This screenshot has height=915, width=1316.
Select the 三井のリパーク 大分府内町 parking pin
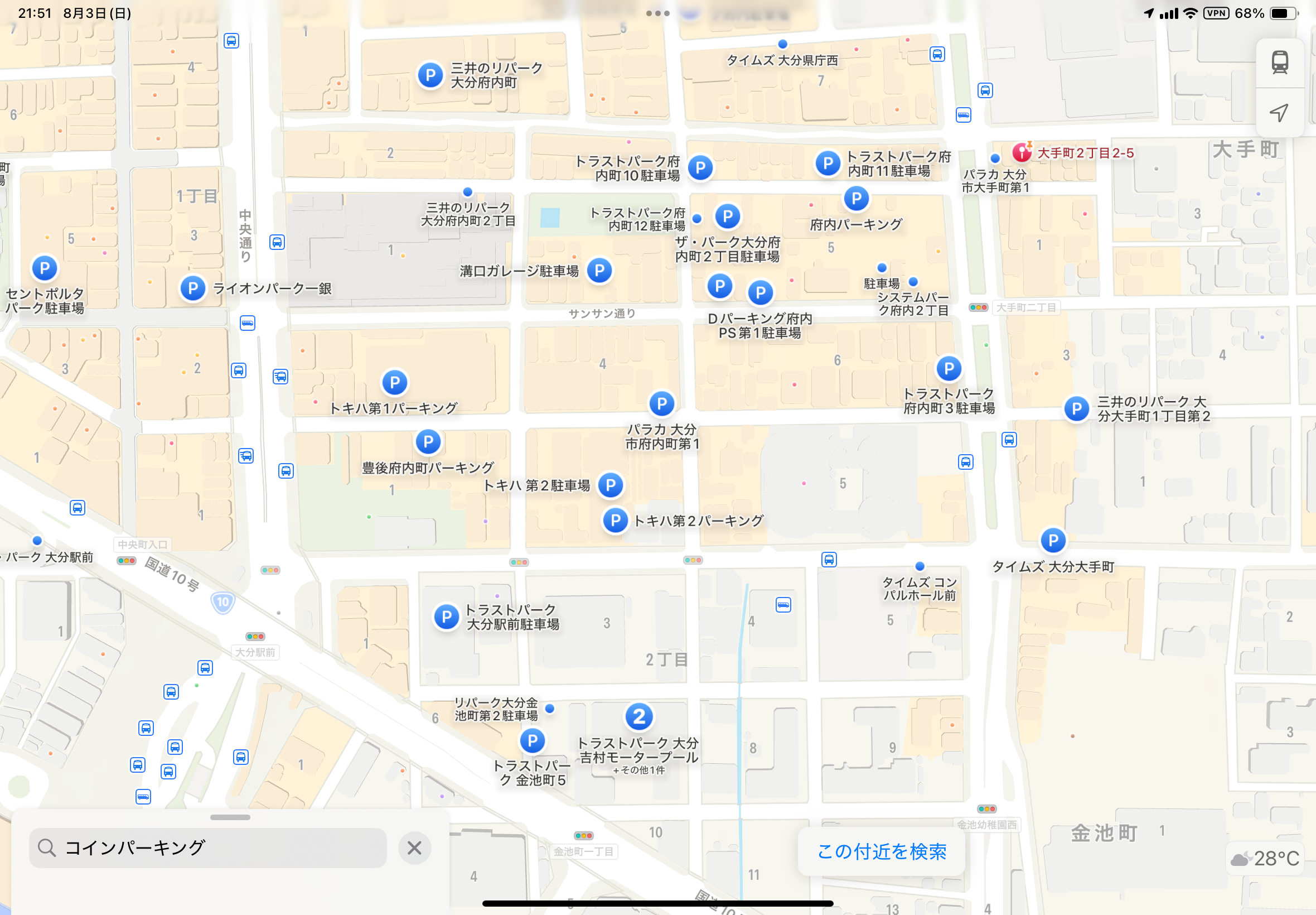pos(430,75)
